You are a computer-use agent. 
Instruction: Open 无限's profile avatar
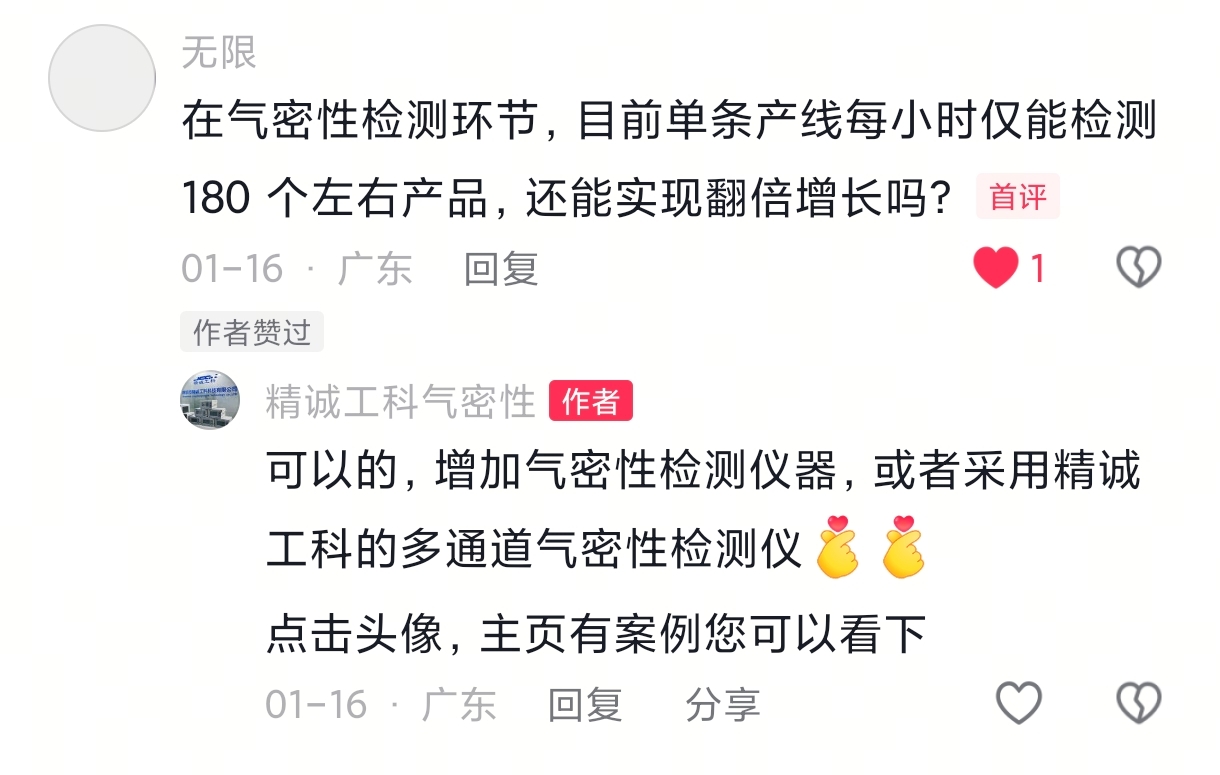pos(102,79)
